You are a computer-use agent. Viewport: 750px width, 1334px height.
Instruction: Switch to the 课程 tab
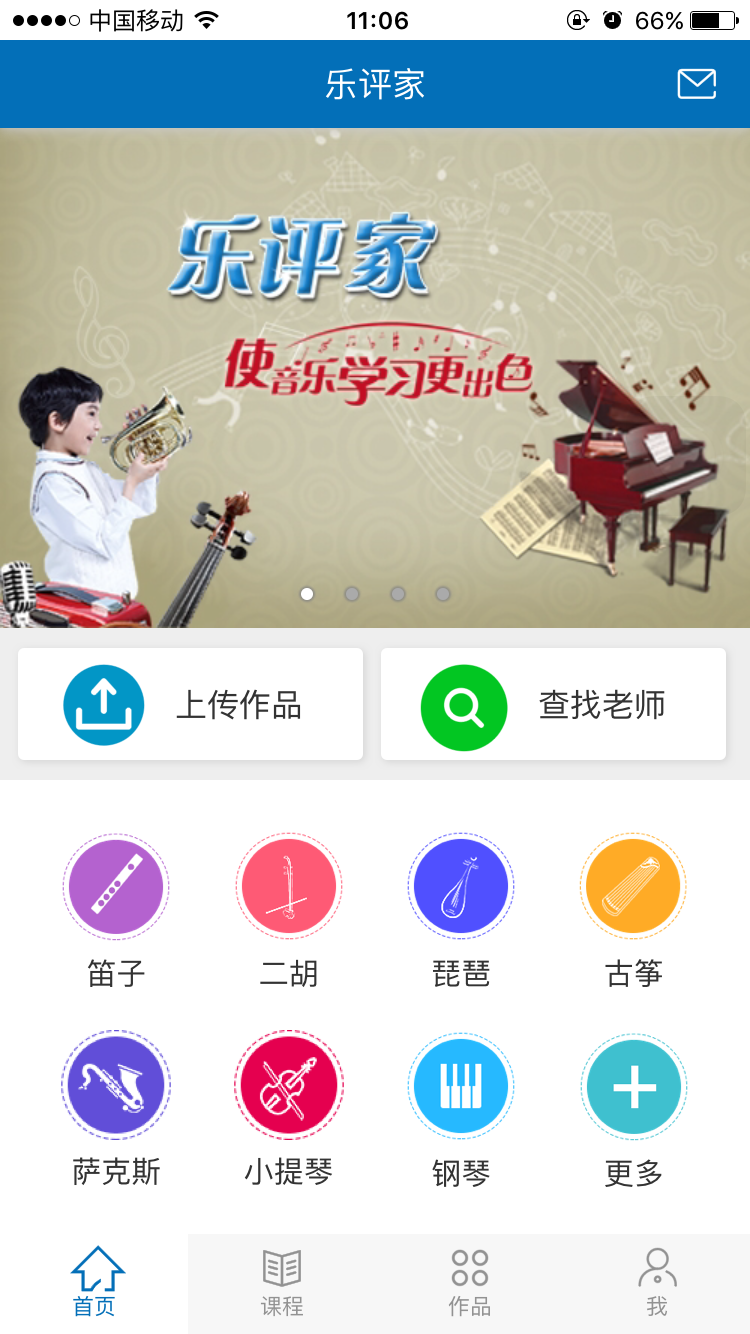pos(282,1283)
